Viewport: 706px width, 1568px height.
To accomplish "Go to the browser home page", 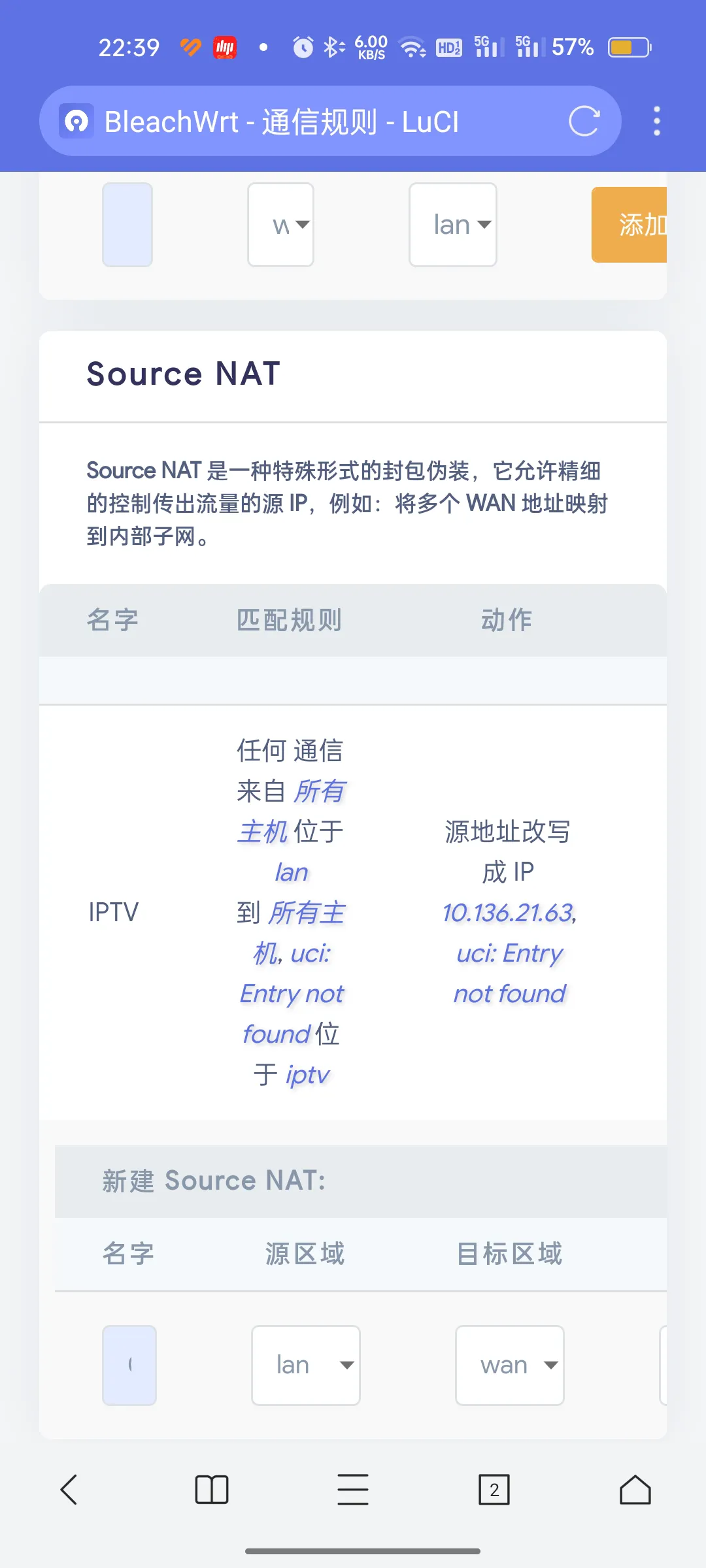I will 635,1490.
